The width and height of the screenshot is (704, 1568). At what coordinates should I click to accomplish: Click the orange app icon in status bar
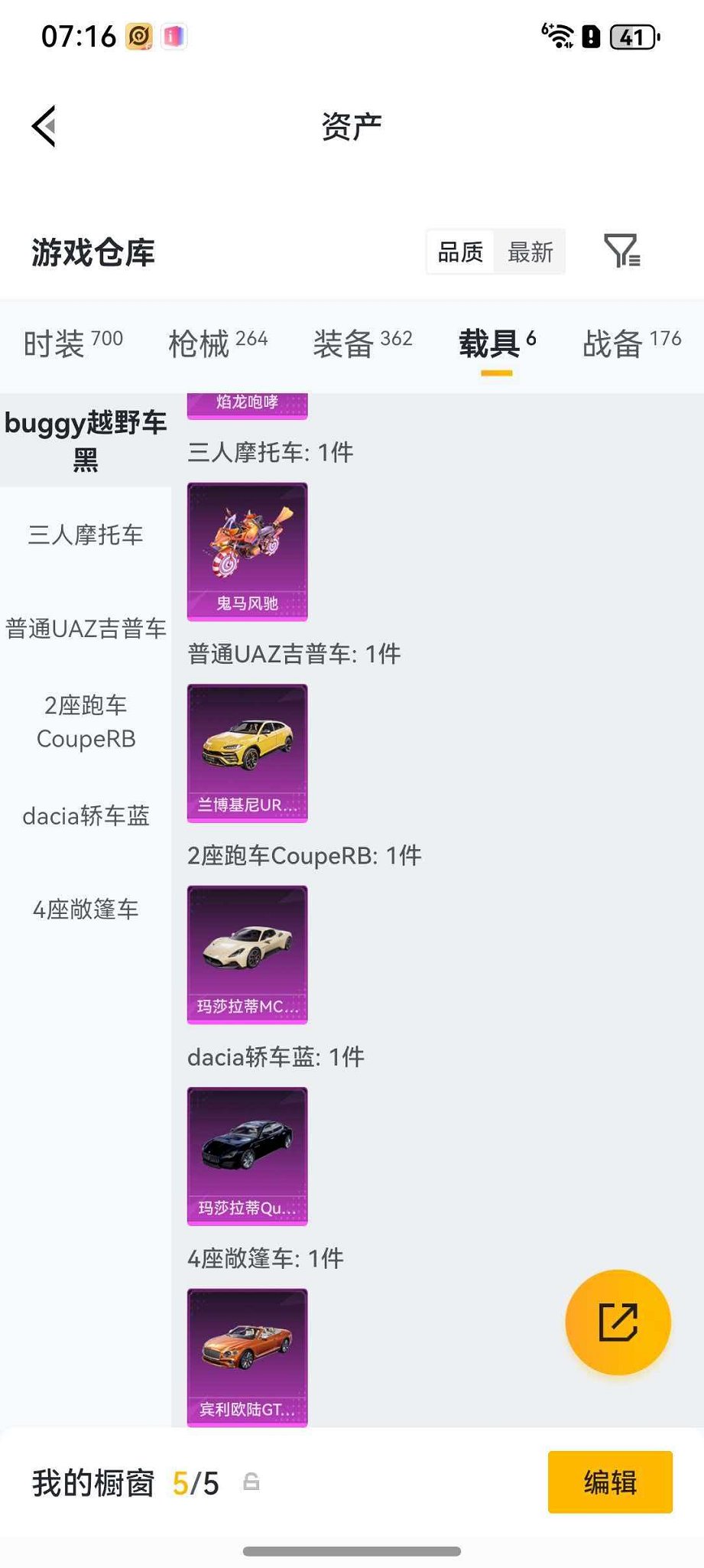(138, 35)
